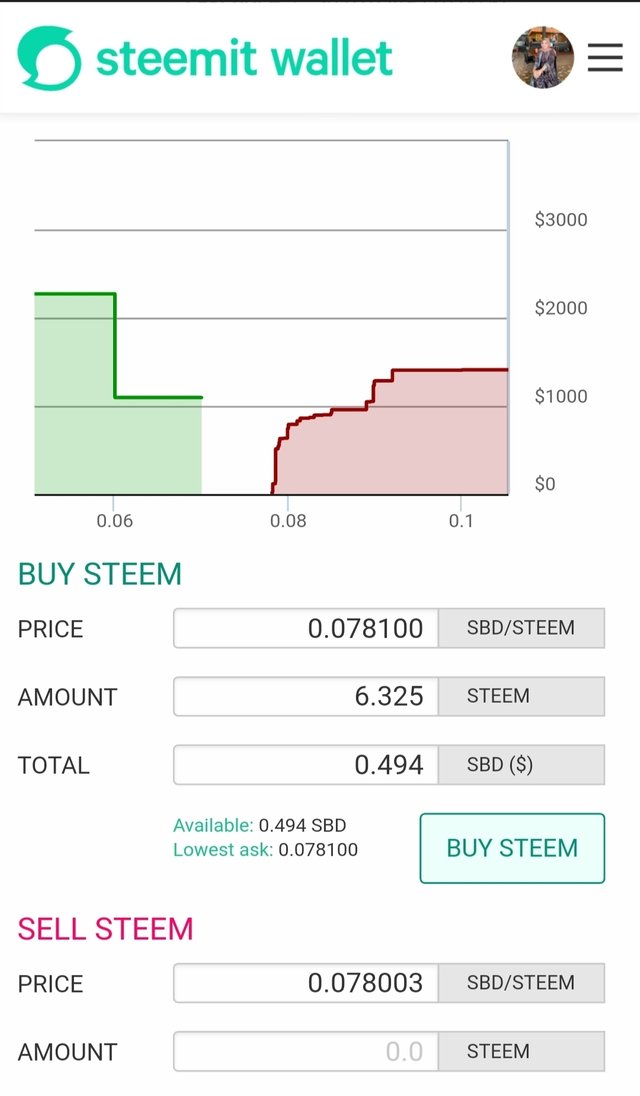Screen dimensions: 640x1096
Task: Go to the Steemit wallet home logo
Action: coord(205,58)
